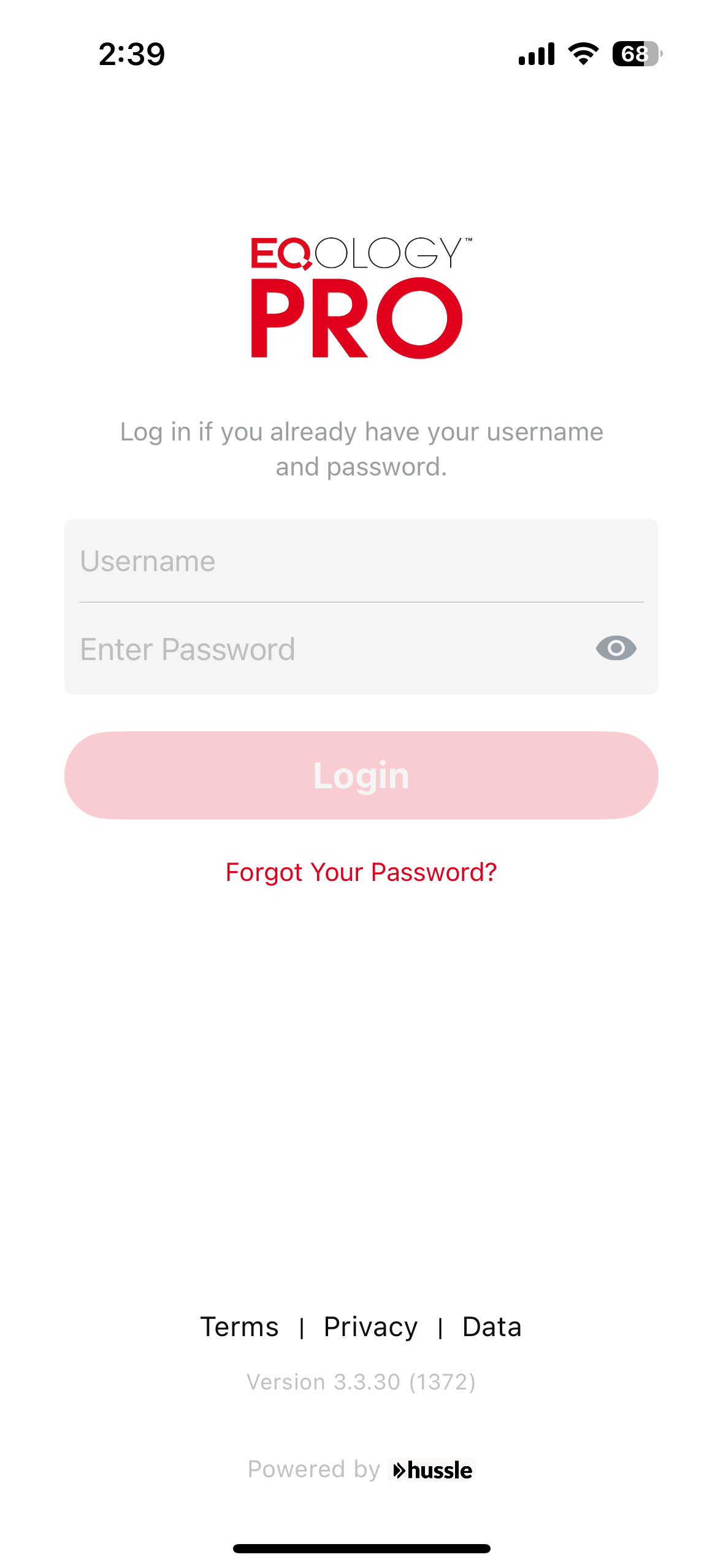Open the Forgot Your Password link
723x1568 pixels.
[361, 872]
